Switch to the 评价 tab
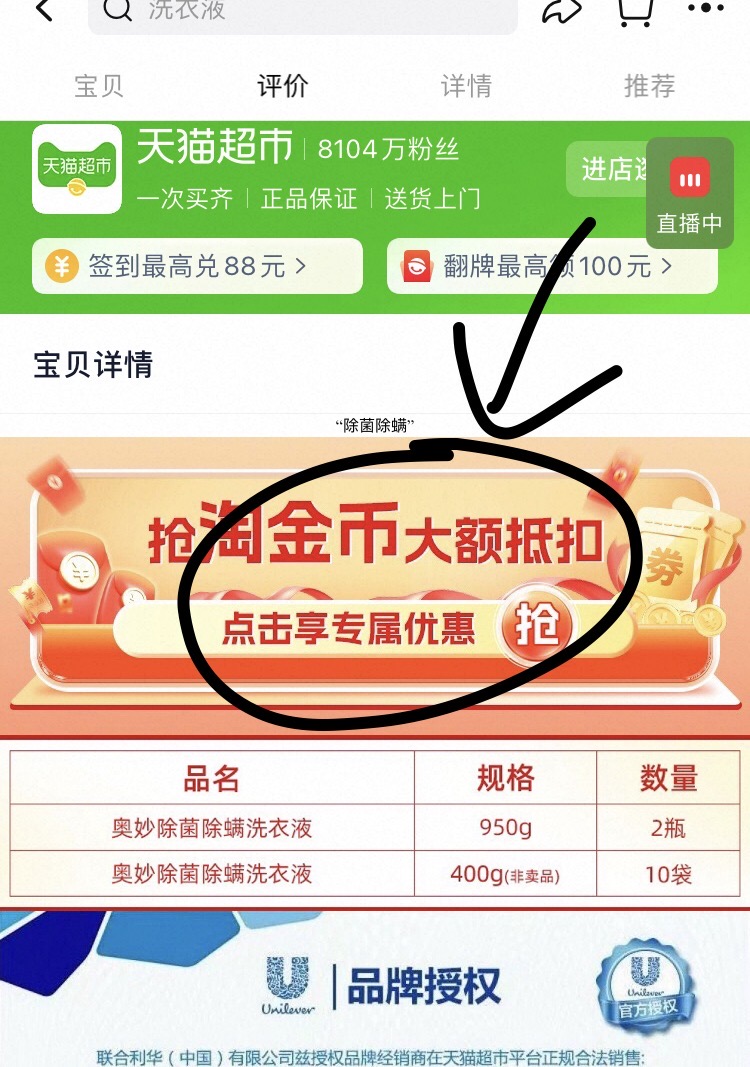This screenshot has width=750, height=1067. click(283, 86)
